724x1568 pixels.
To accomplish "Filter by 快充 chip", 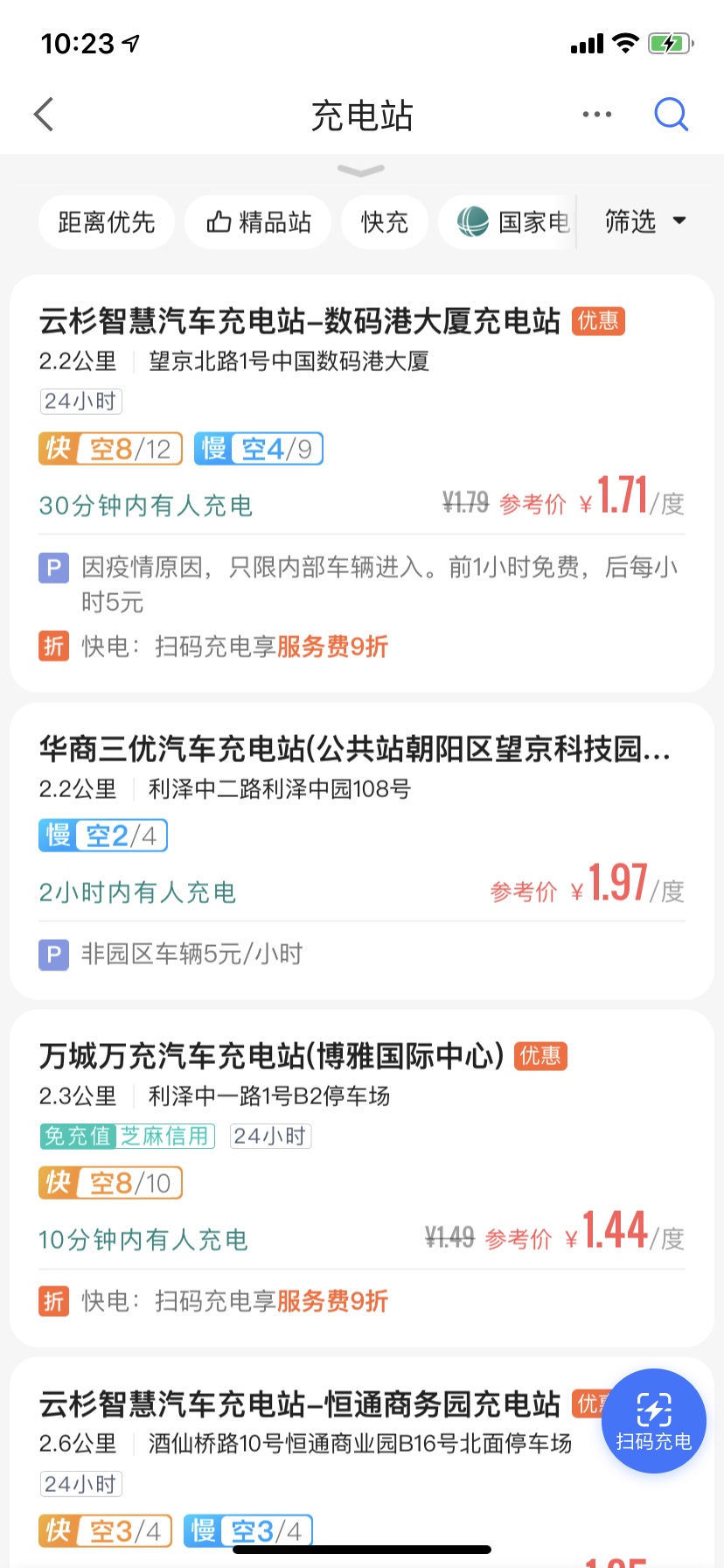I will 385,222.
